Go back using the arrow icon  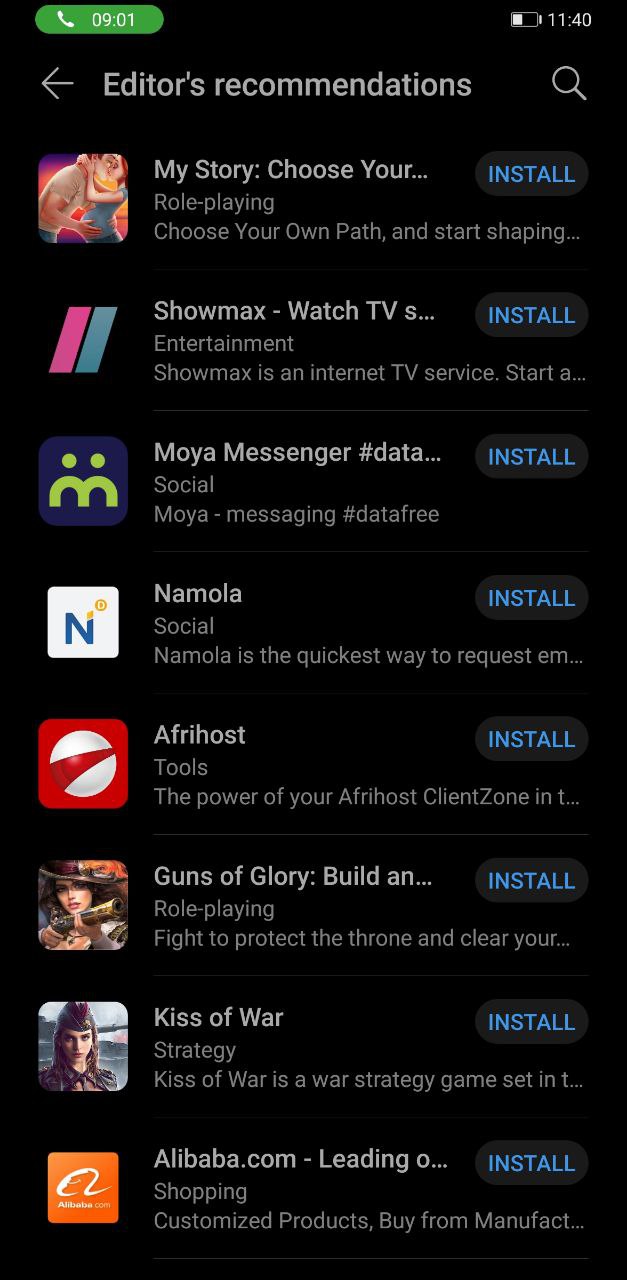click(57, 84)
